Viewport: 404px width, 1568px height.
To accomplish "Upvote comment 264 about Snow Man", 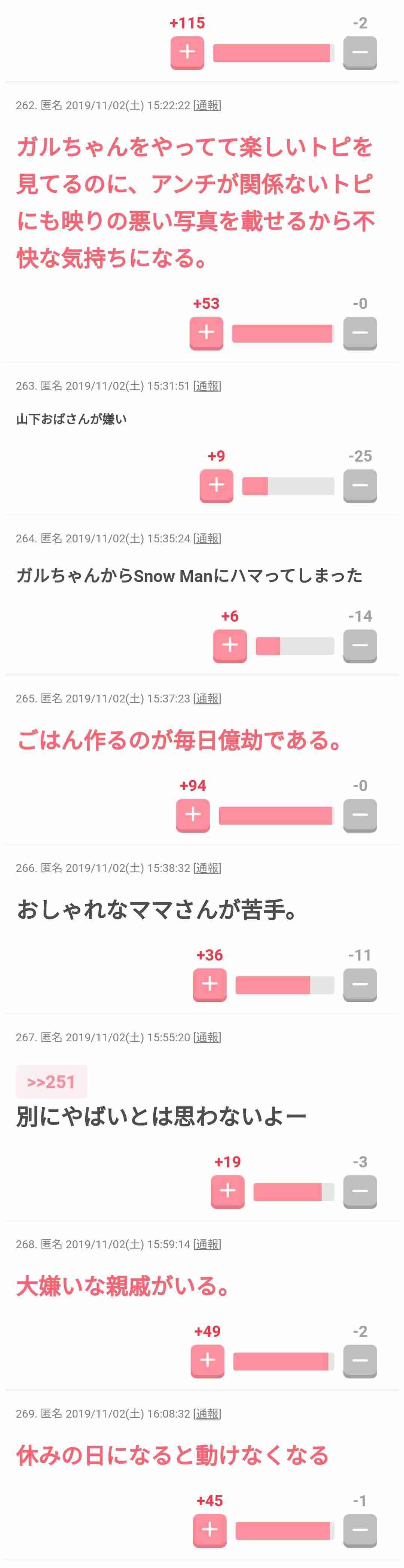I will point(229,645).
